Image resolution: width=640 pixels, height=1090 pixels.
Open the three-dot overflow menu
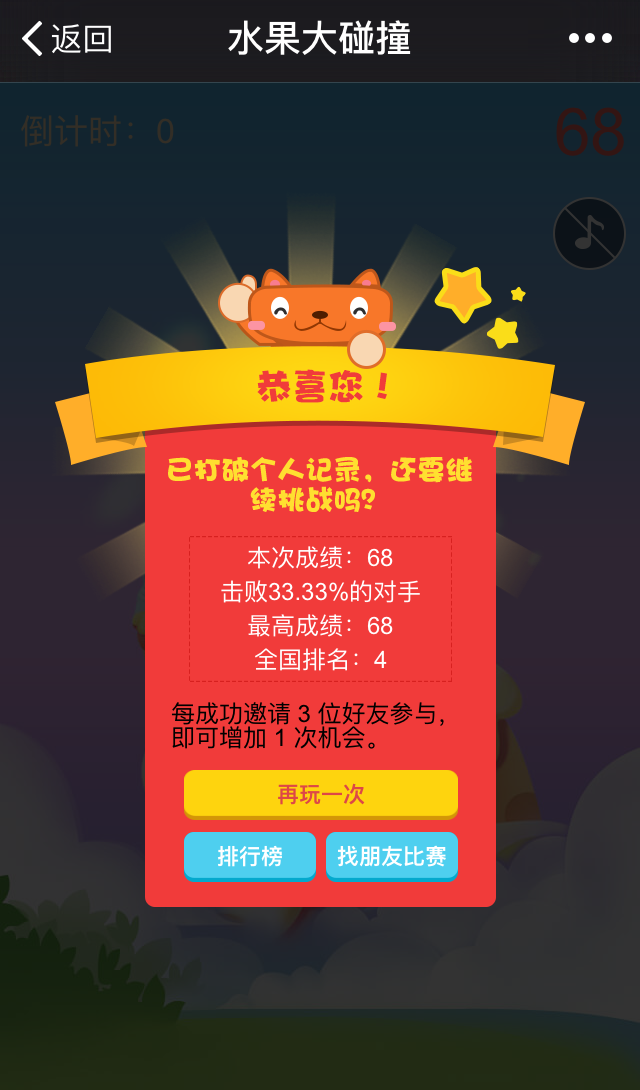[x=590, y=39]
